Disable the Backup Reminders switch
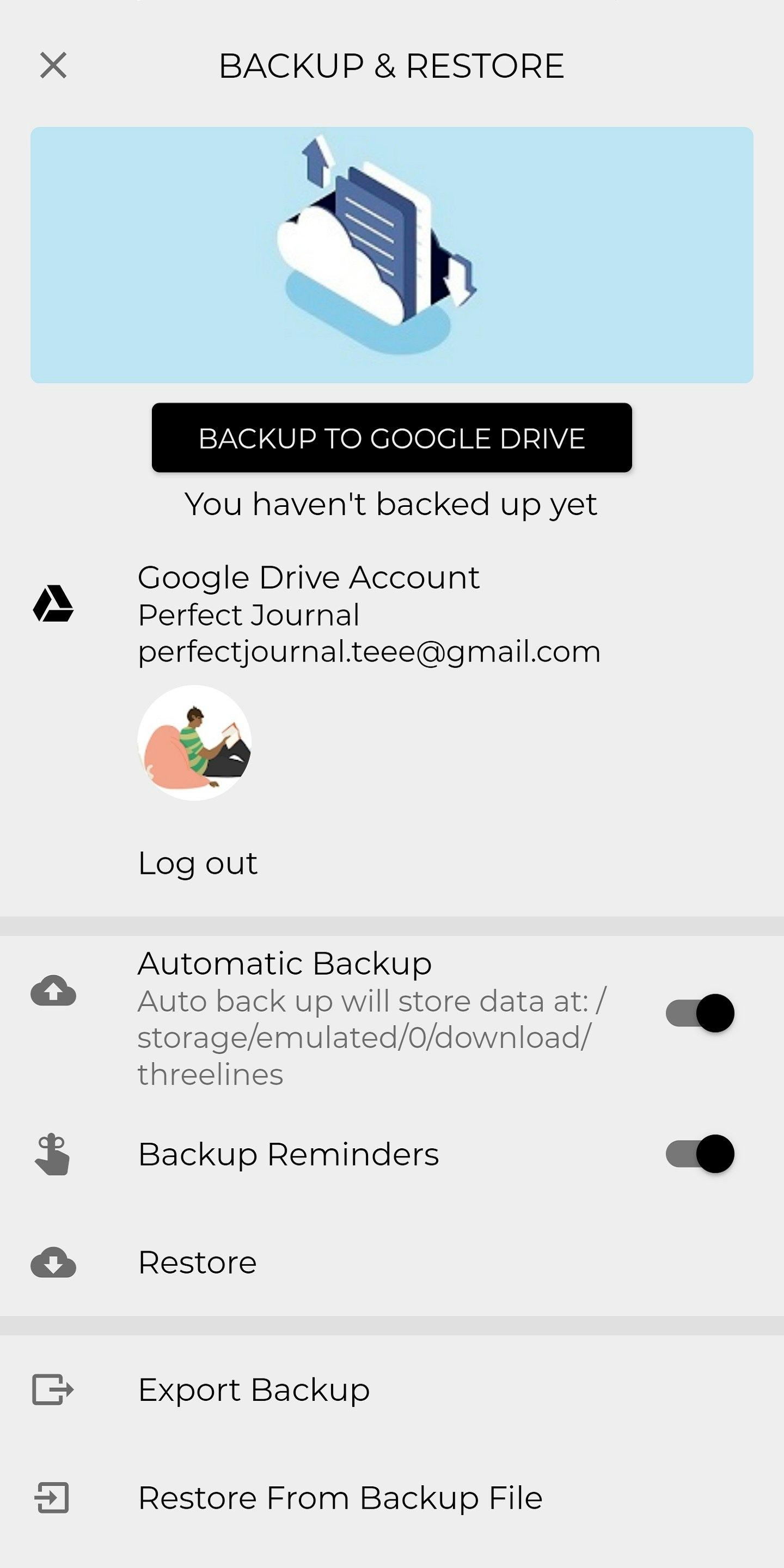 point(700,1154)
